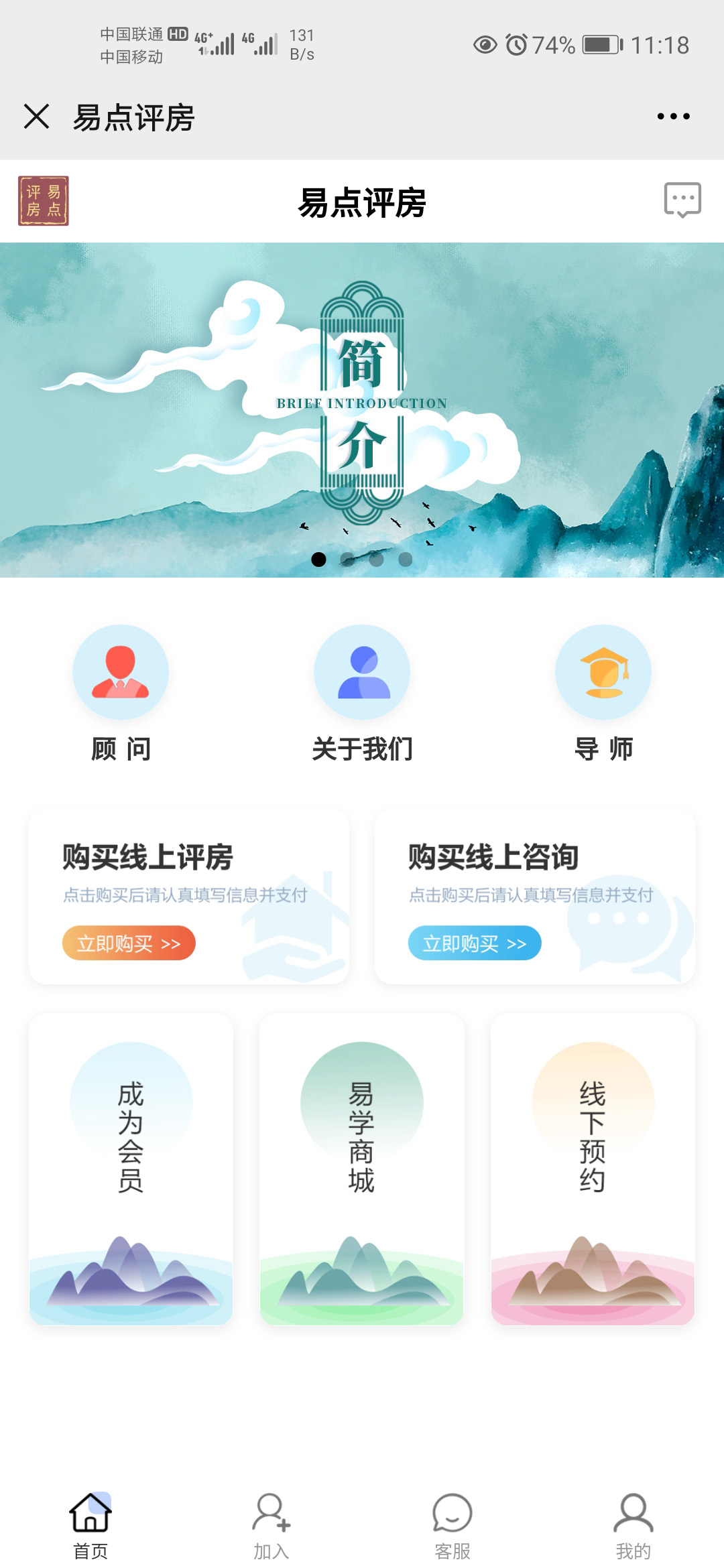Image resolution: width=724 pixels, height=1568 pixels.
Task: Open the 线下预约 card
Action: [x=593, y=1169]
